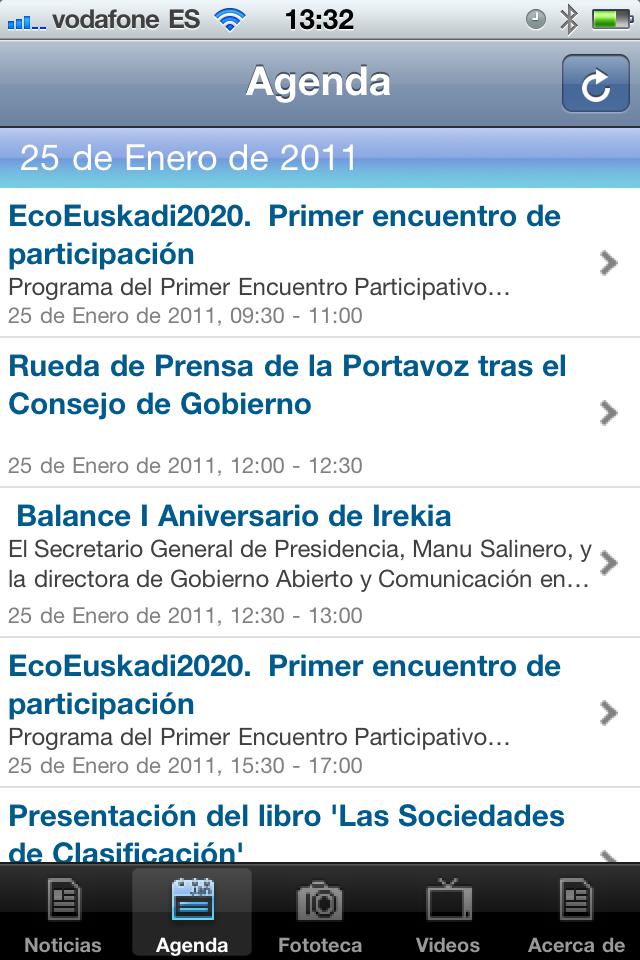Select the Agenda tab
640x960 pixels.
pyautogui.click(x=192, y=913)
